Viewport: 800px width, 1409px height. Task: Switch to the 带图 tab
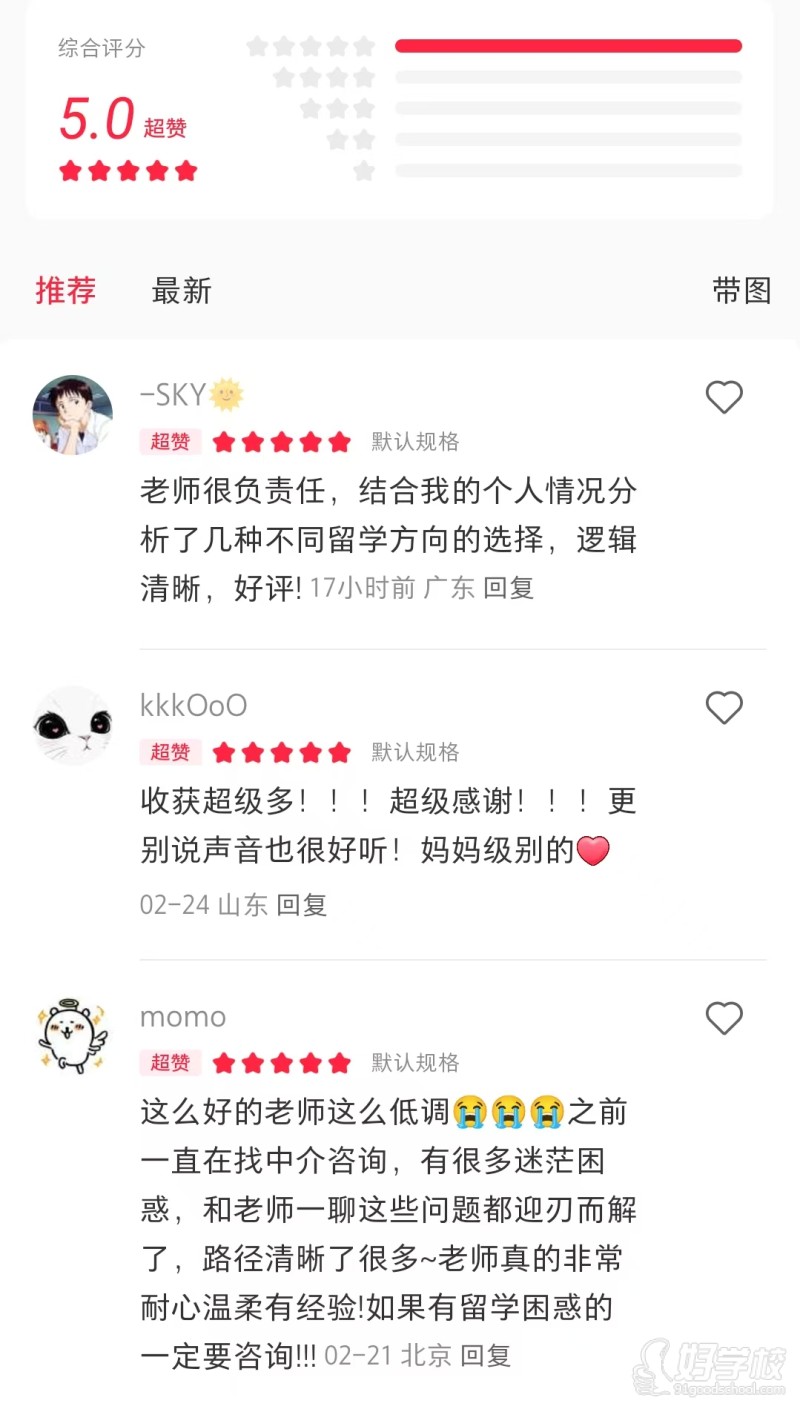click(743, 291)
